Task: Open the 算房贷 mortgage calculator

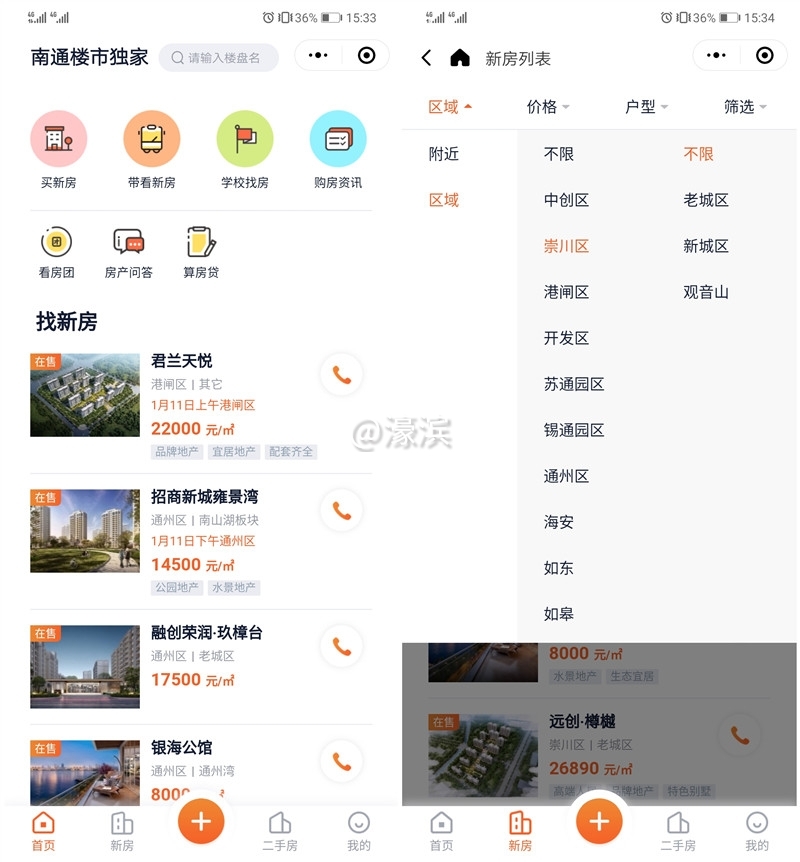Action: click(201, 252)
